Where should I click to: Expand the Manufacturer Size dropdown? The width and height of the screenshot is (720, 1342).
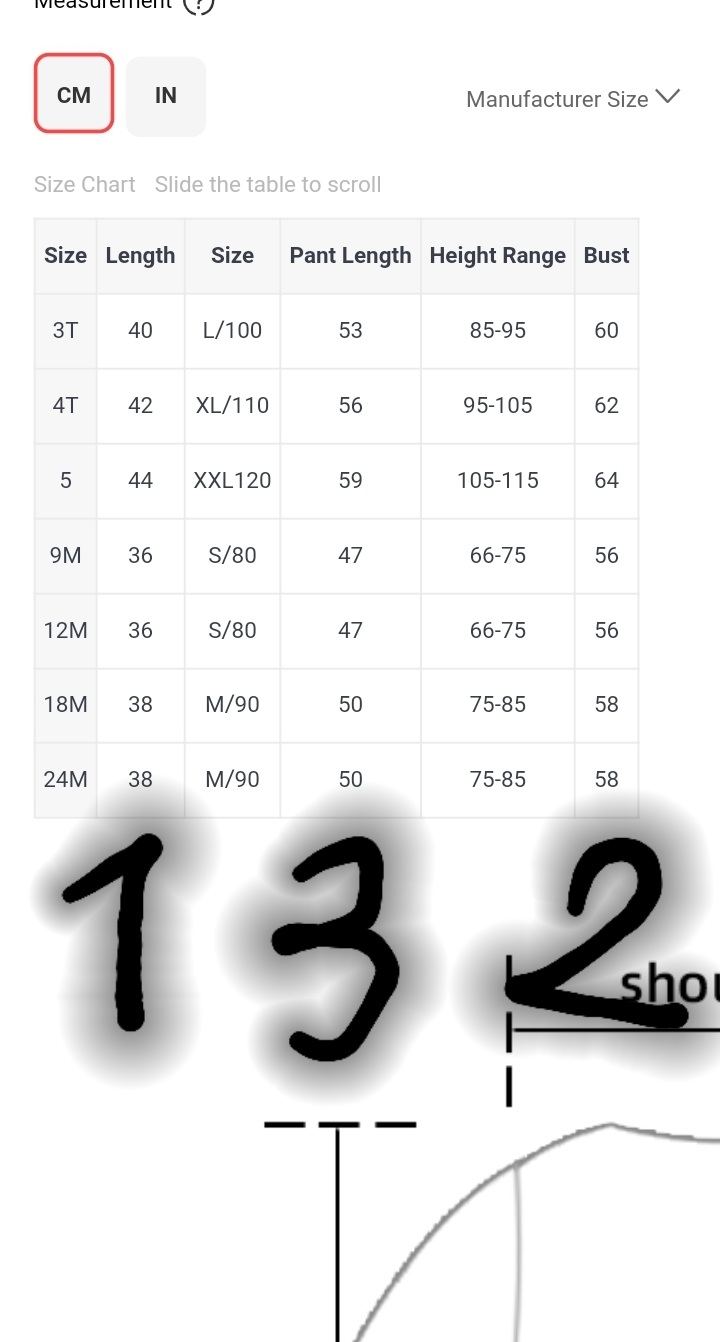pyautogui.click(x=573, y=99)
